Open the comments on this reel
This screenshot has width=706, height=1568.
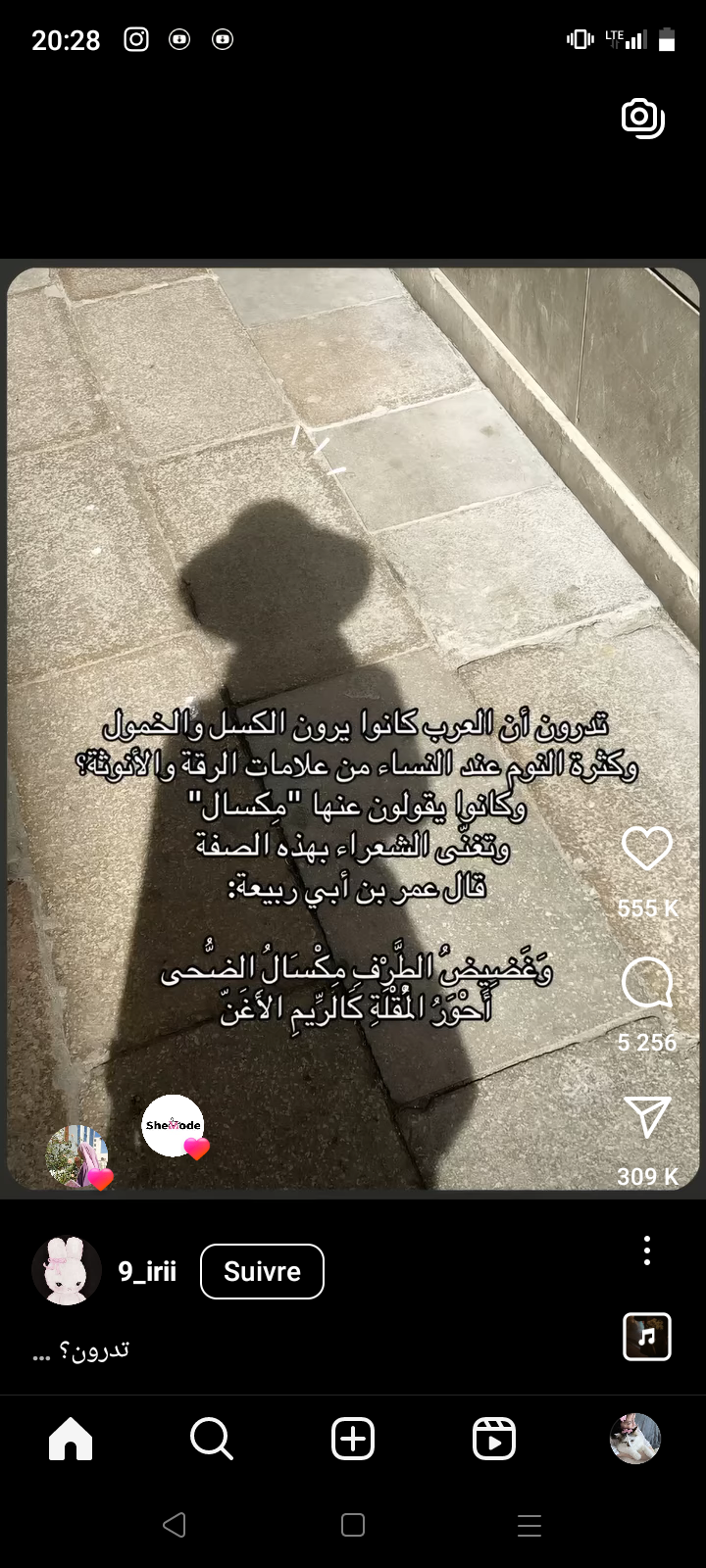tap(647, 983)
